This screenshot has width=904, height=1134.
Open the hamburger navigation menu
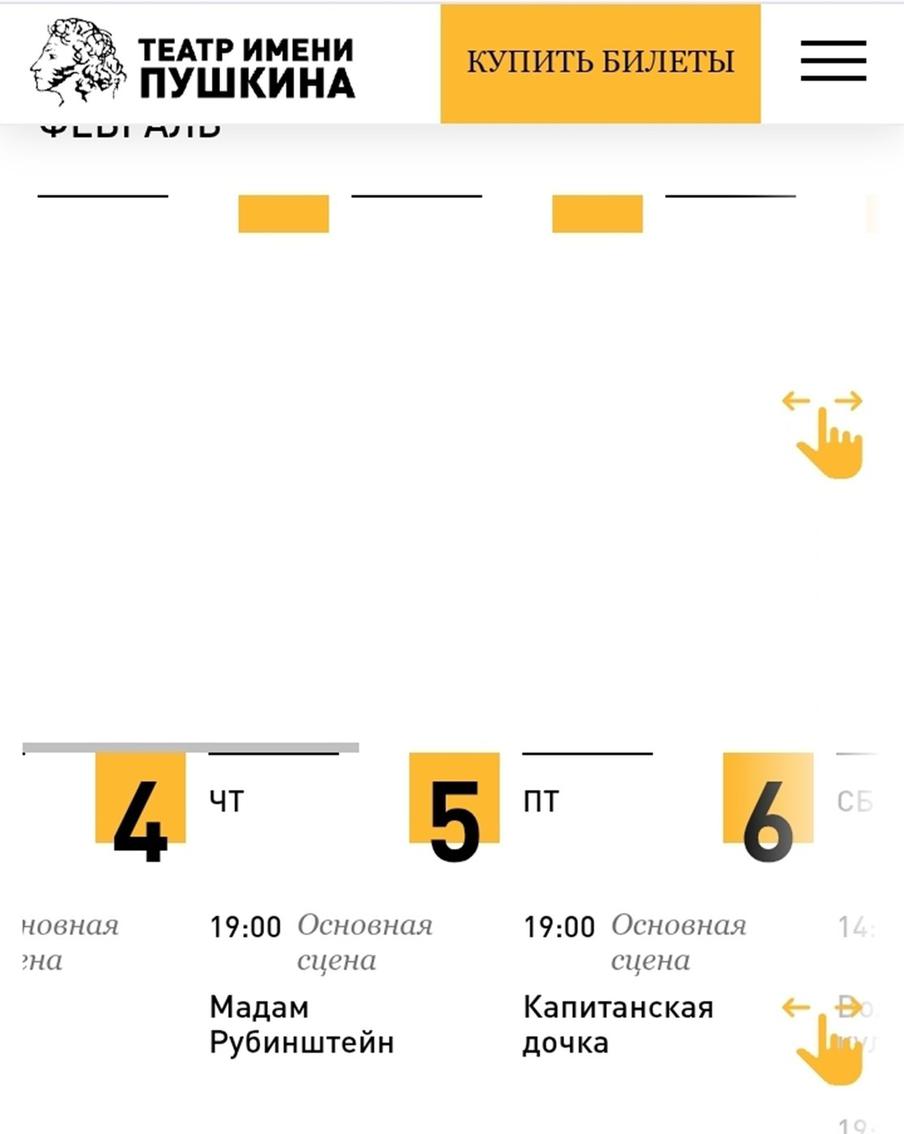834,62
